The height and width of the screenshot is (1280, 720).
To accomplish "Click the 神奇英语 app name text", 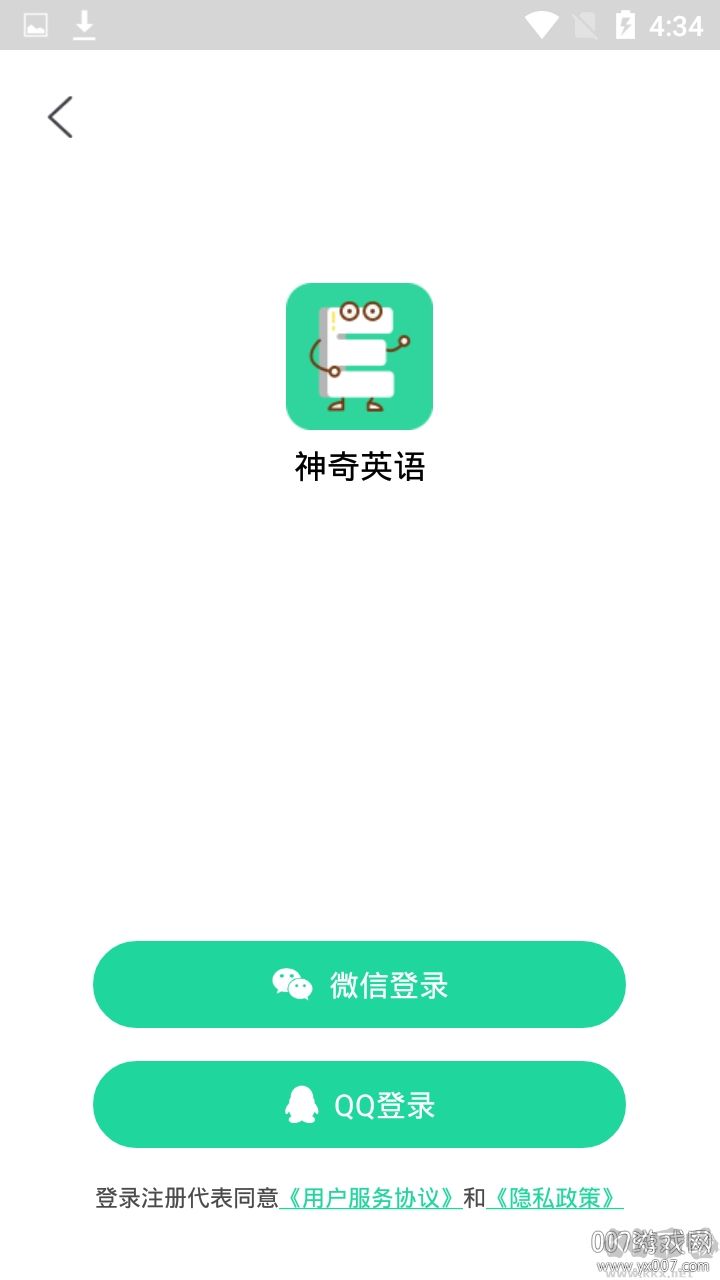I will pos(359,466).
